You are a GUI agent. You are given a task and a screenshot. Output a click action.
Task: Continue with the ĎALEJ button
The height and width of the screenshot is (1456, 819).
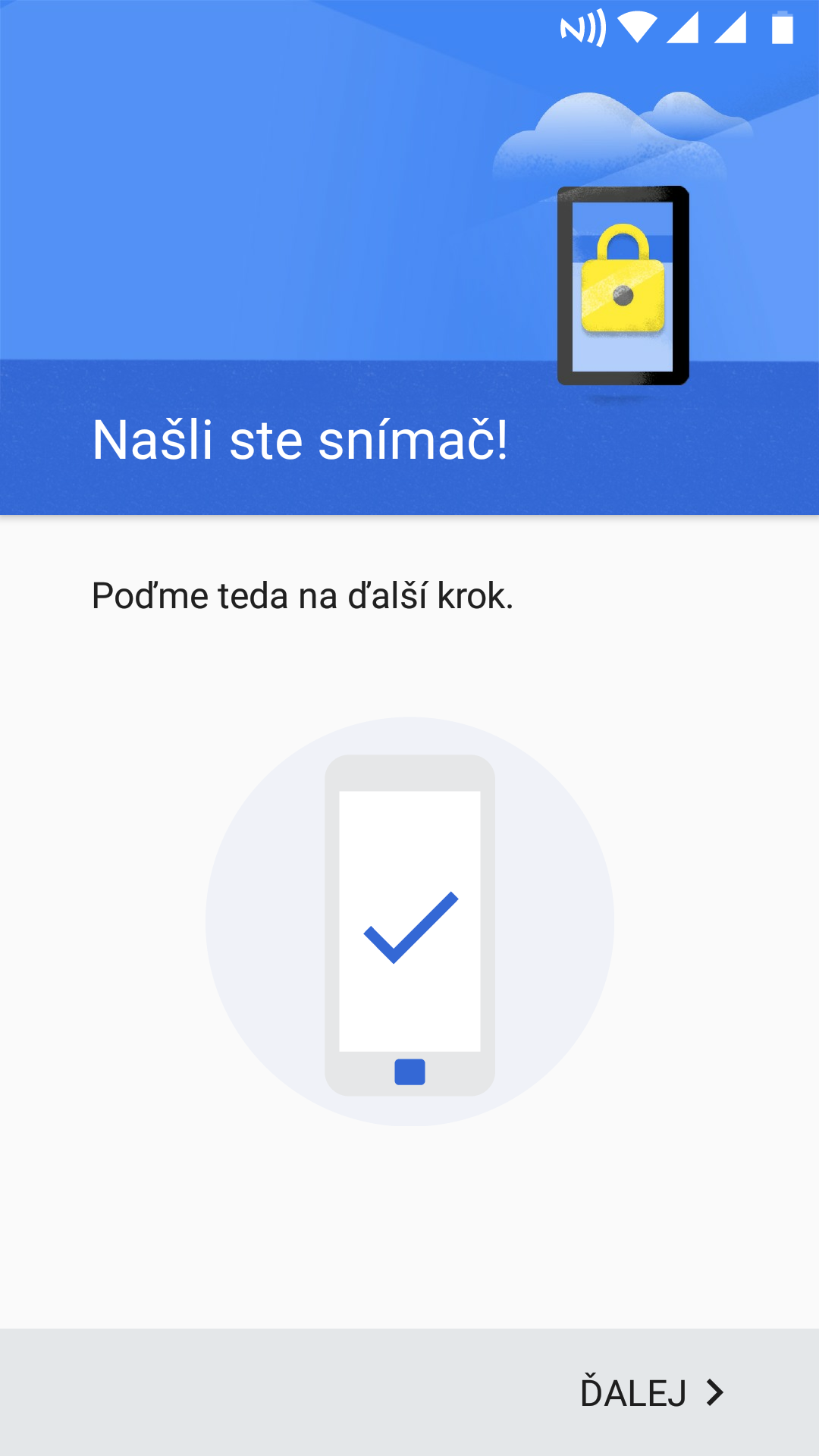tap(652, 1392)
